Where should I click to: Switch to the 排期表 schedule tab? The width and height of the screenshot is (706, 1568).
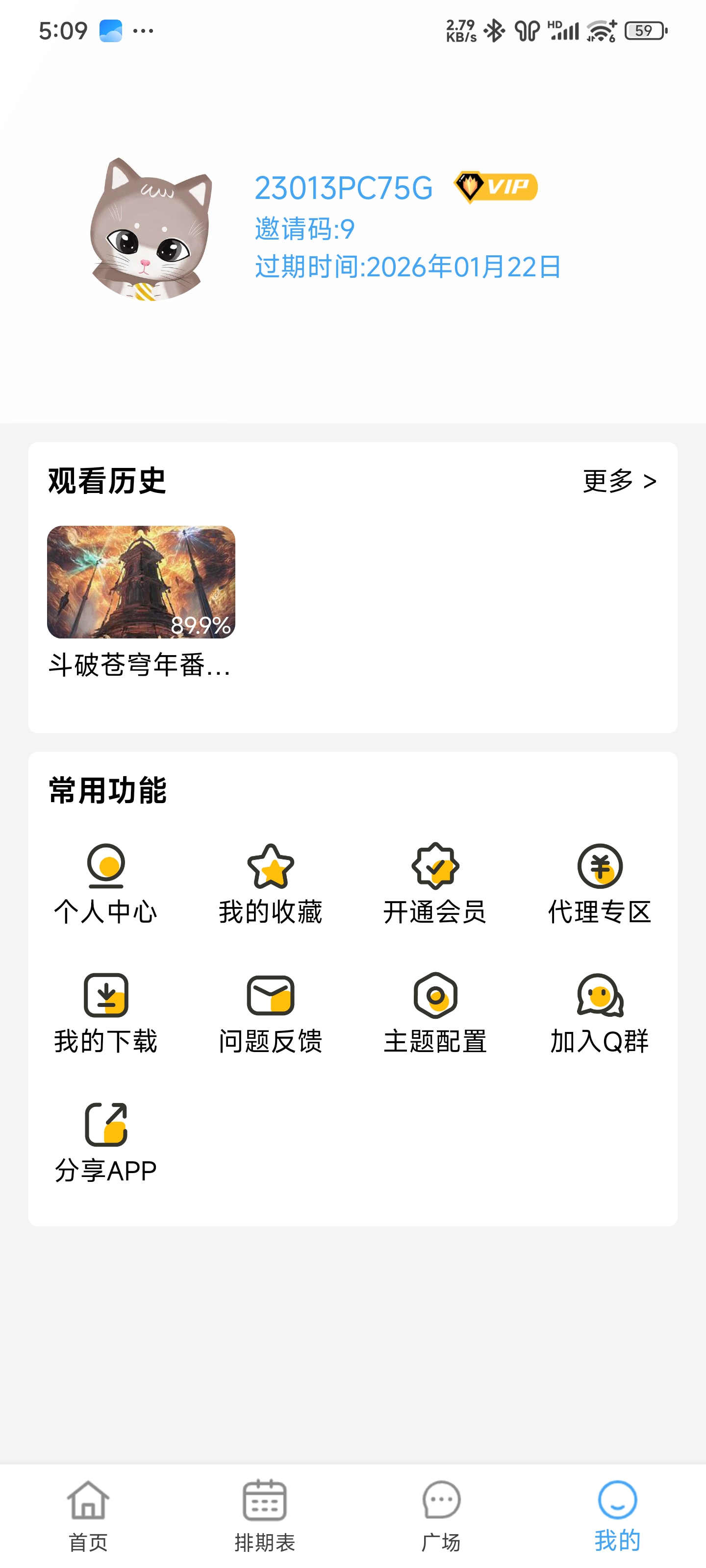point(264,1516)
